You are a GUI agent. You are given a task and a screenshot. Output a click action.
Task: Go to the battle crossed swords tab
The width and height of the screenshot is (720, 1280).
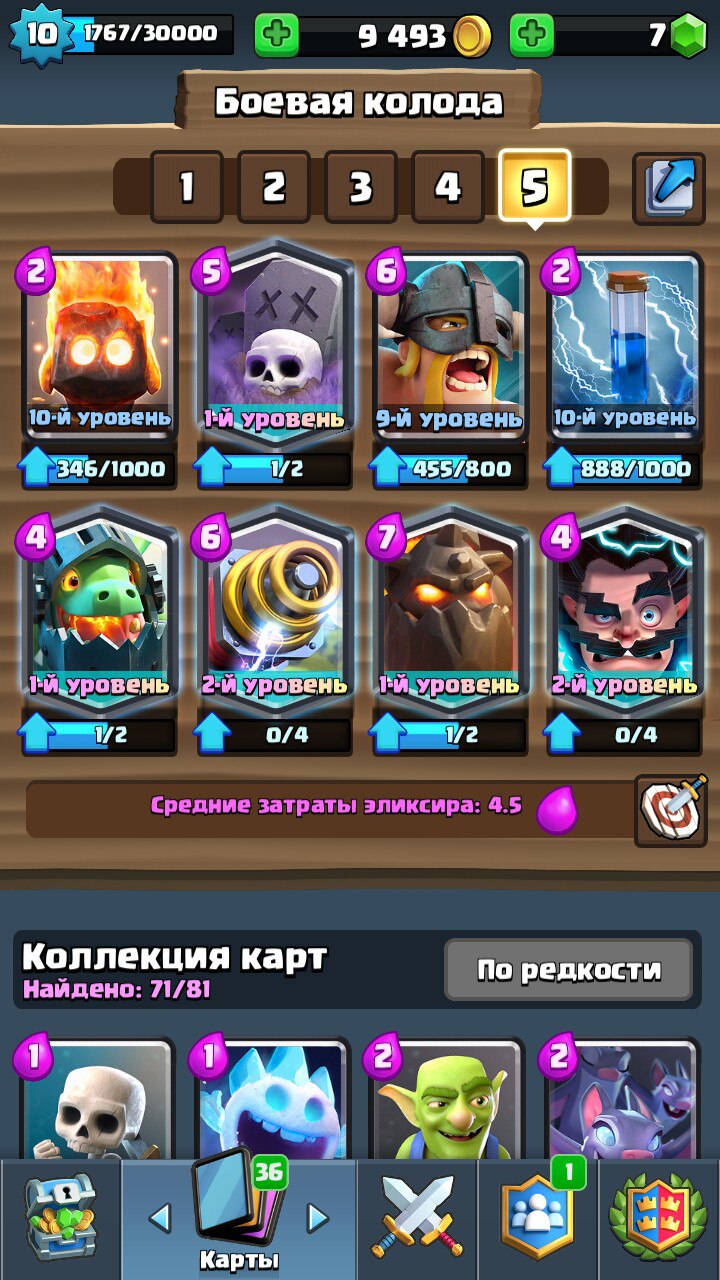pyautogui.click(x=417, y=1219)
